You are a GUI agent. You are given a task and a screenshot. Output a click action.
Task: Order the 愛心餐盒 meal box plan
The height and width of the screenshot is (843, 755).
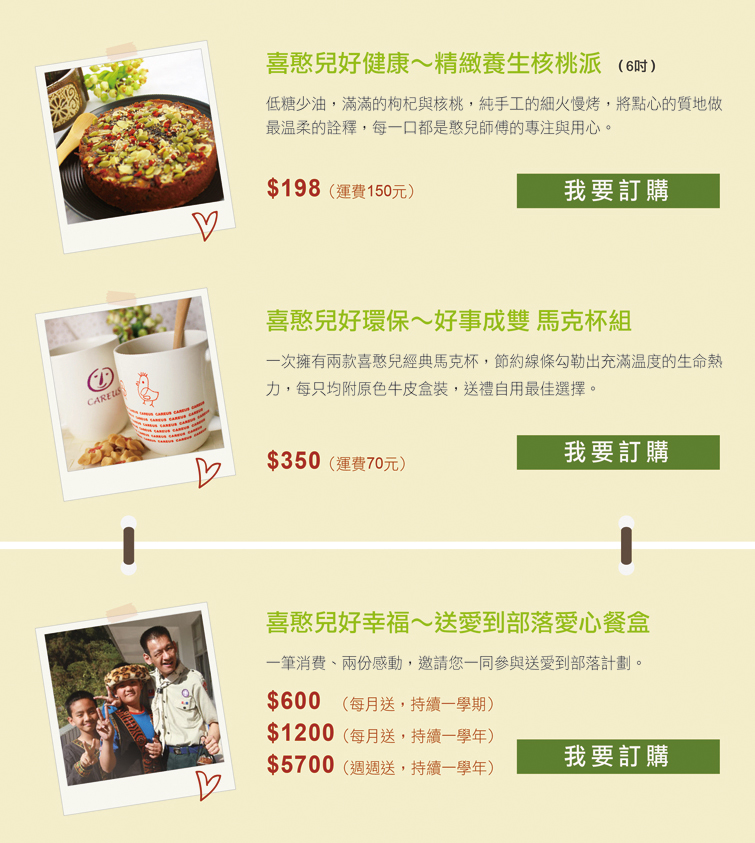pos(617,756)
